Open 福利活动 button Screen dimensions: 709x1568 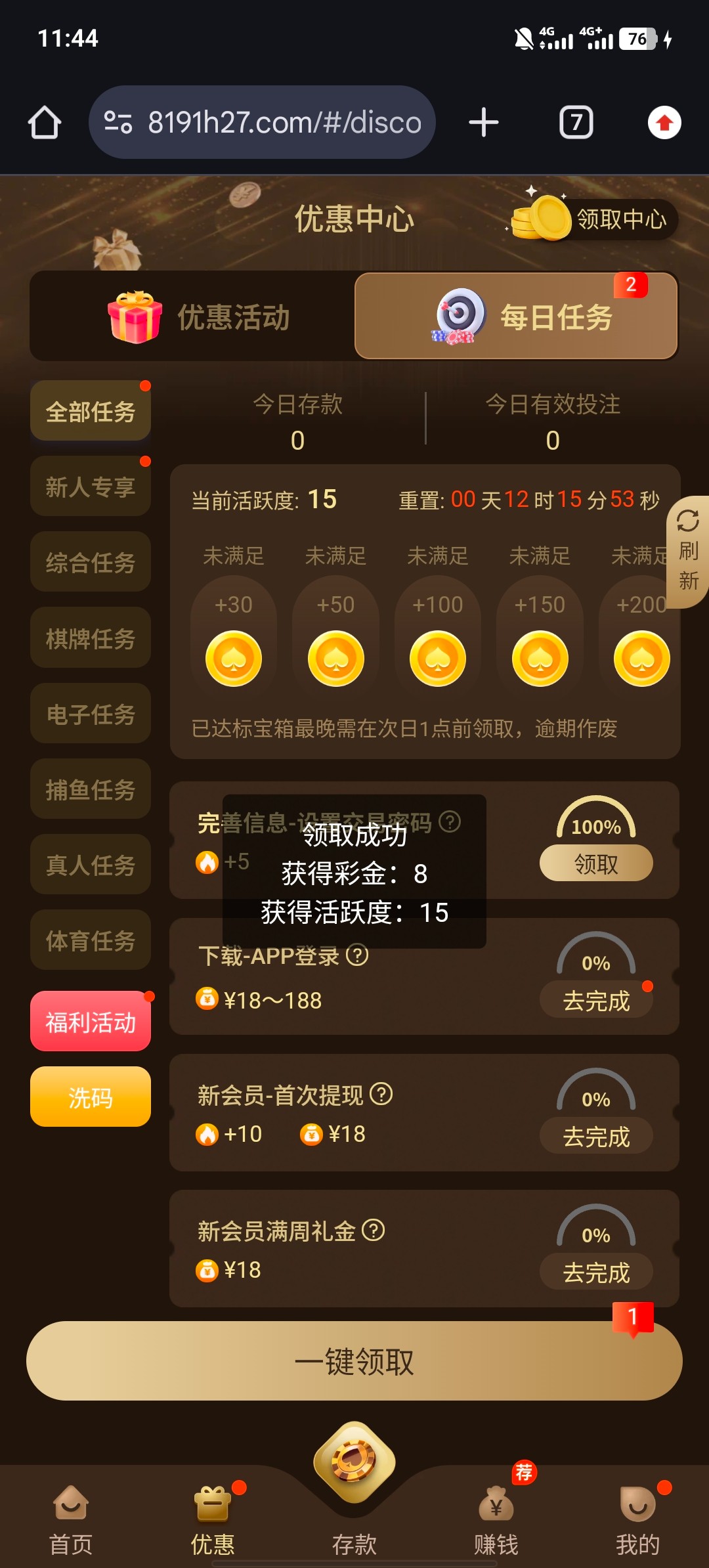(x=91, y=1022)
